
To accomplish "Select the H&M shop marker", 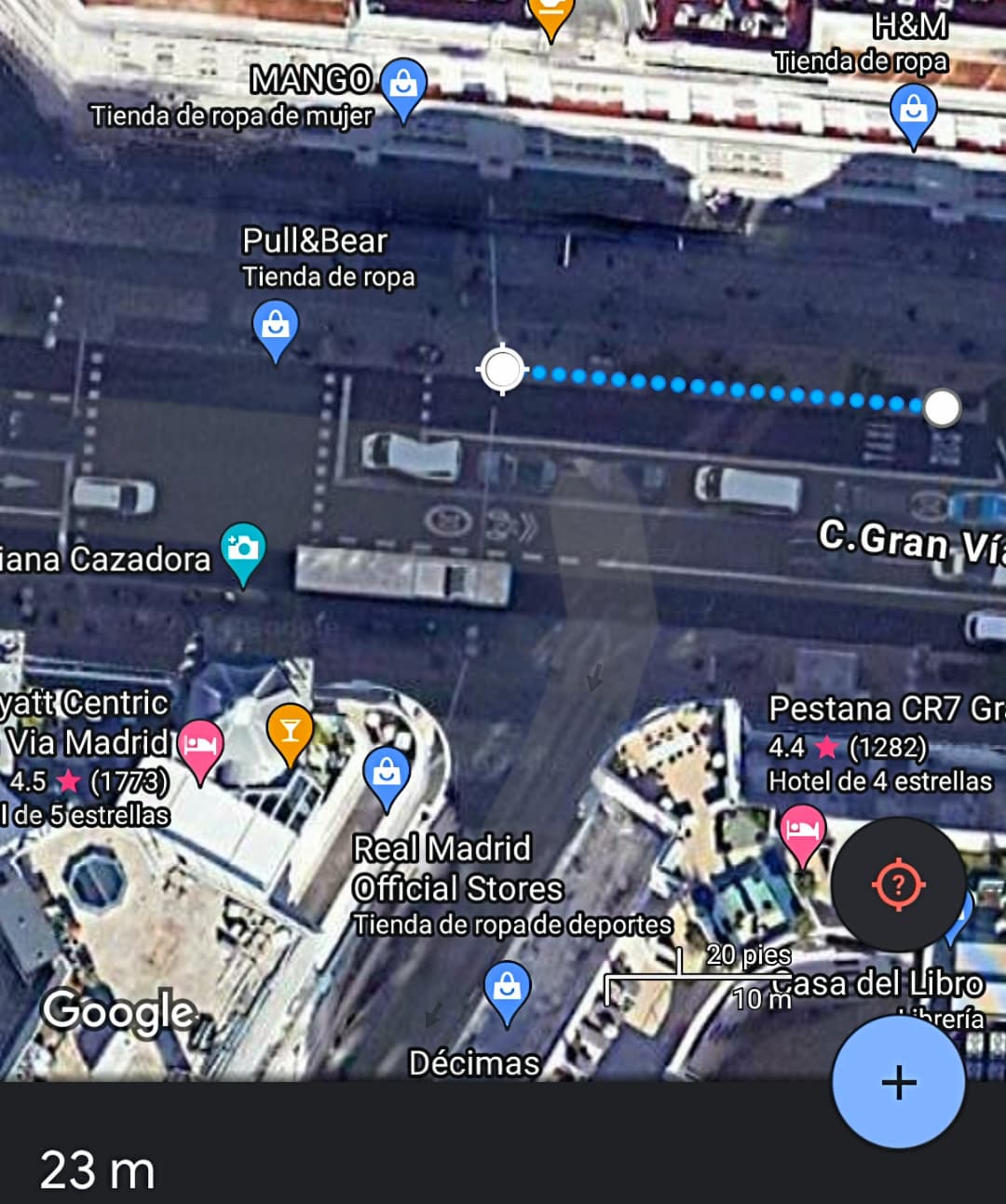I will tap(913, 112).
